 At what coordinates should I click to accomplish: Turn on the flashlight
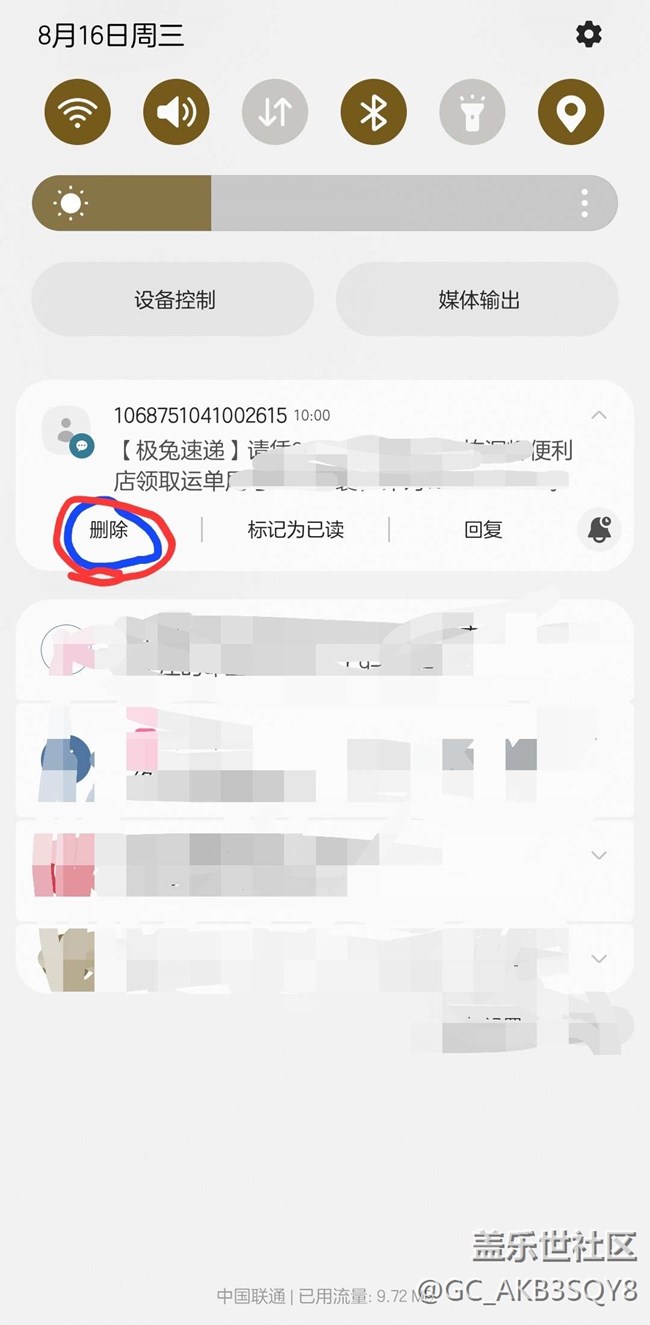[472, 112]
